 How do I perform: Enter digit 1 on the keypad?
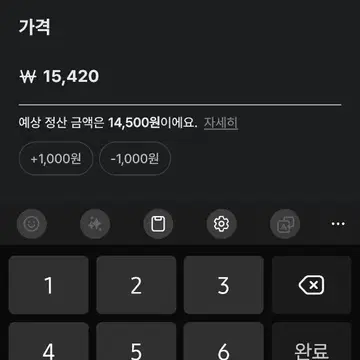pyautogui.click(x=49, y=285)
